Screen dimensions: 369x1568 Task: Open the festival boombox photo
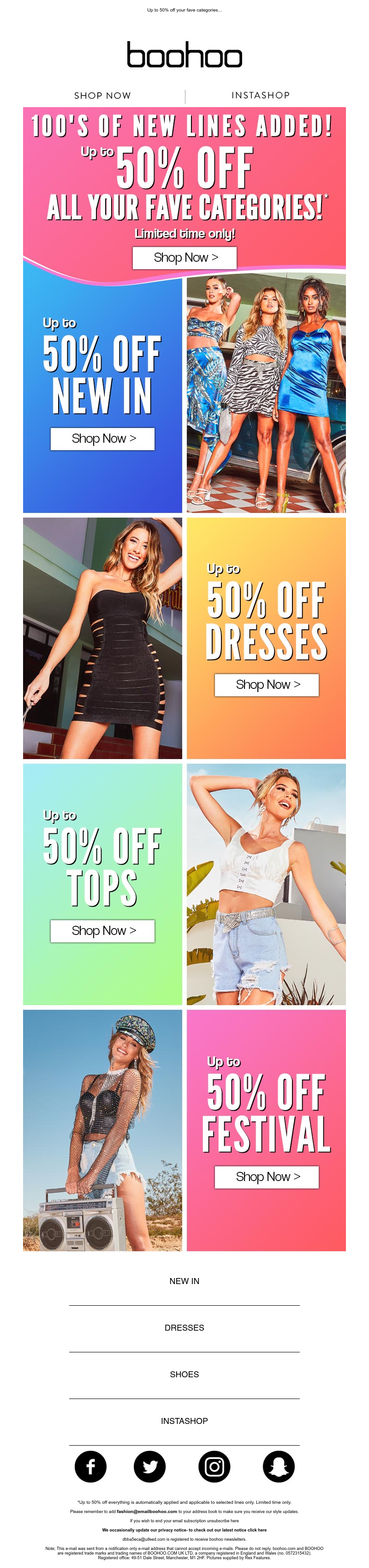[102, 1130]
